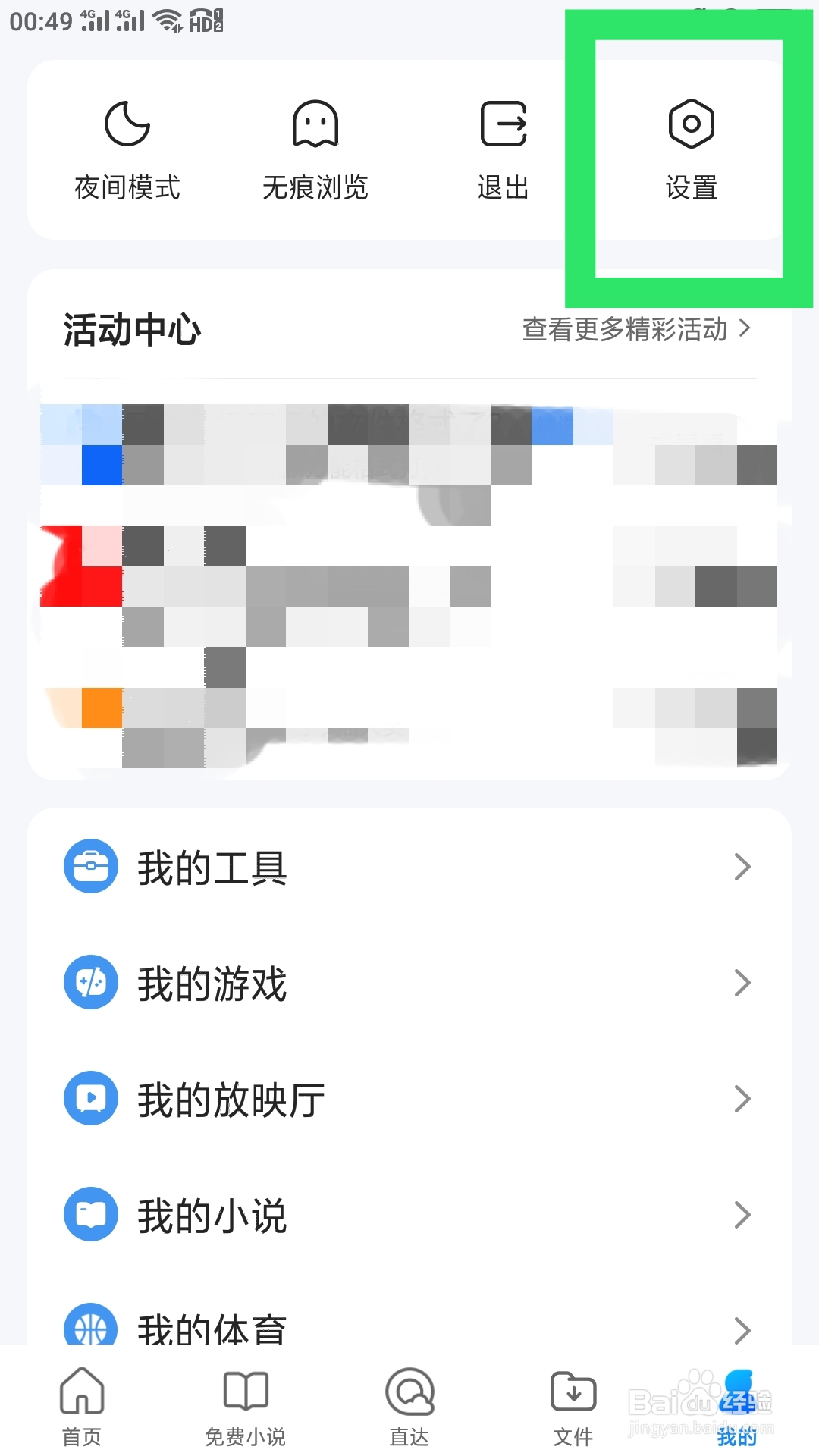
Task: Switch to the 免费小说 tab
Action: [x=245, y=1403]
